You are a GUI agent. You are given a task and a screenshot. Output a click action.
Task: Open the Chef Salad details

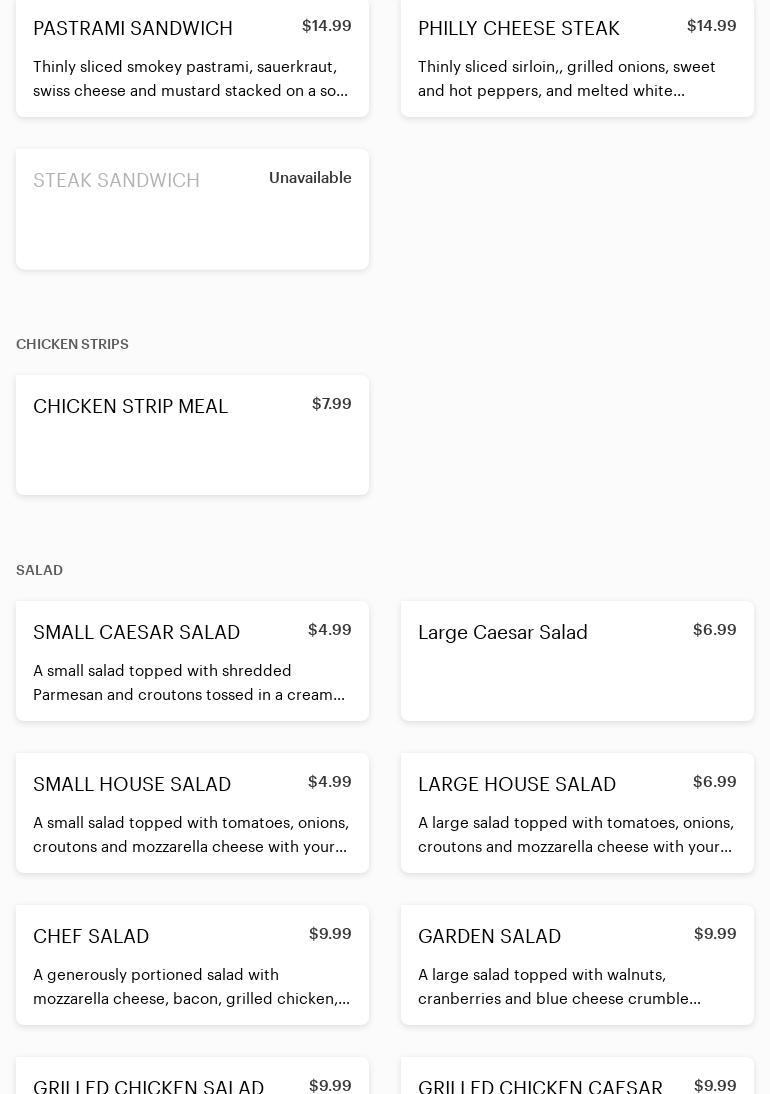point(192,964)
